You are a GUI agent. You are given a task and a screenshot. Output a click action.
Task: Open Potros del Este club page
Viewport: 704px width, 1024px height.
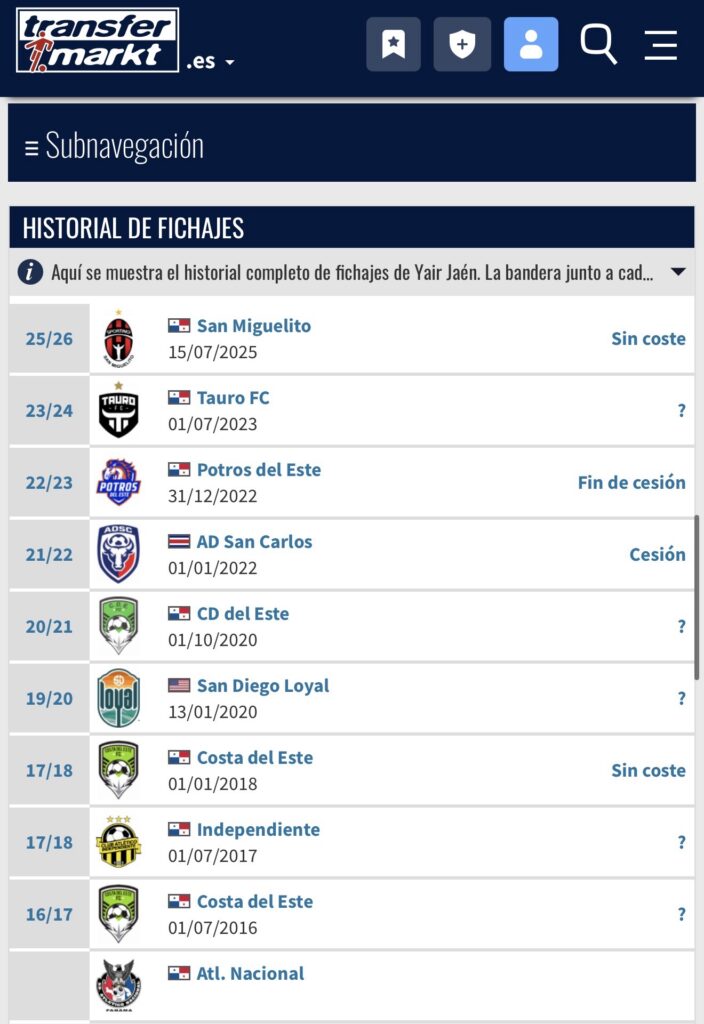point(258,470)
